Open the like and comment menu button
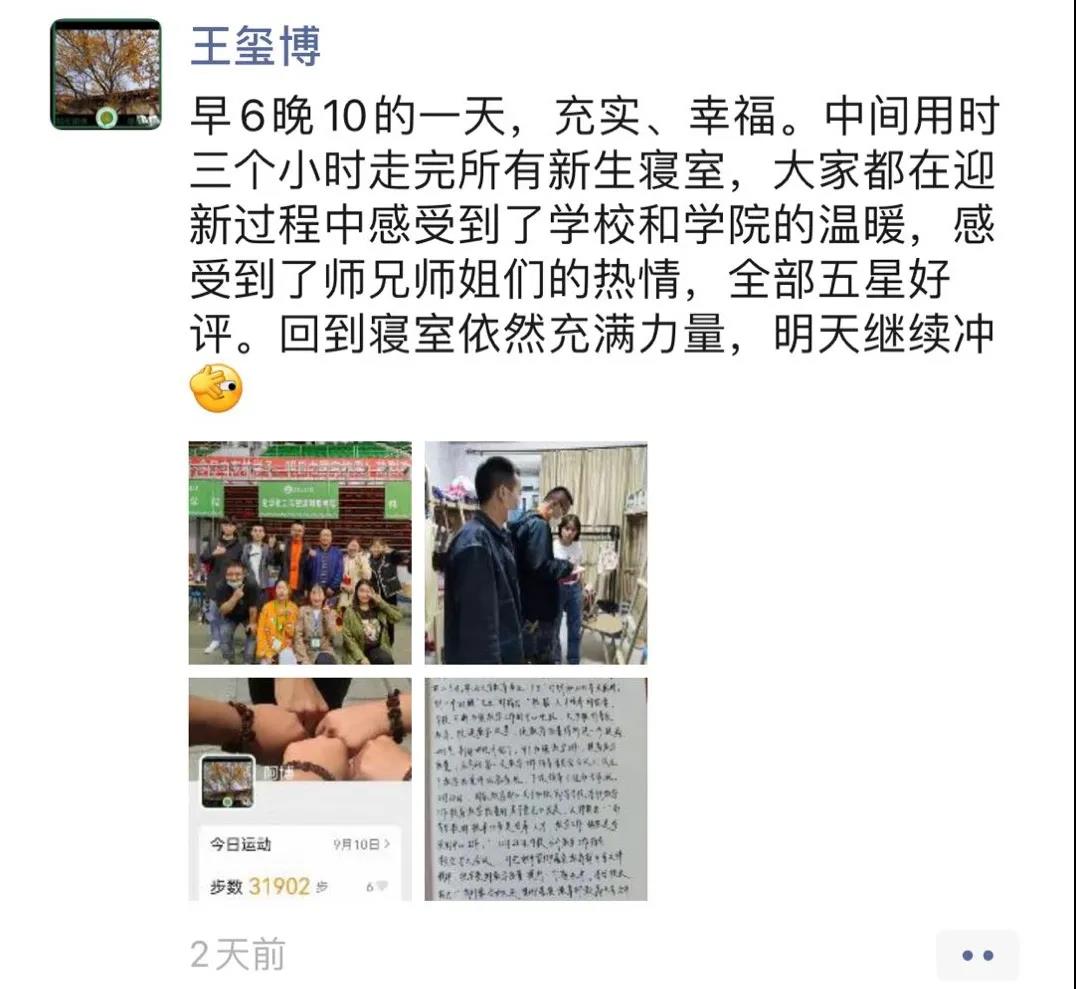Viewport: 1076px width, 989px height. pyautogui.click(x=977, y=955)
